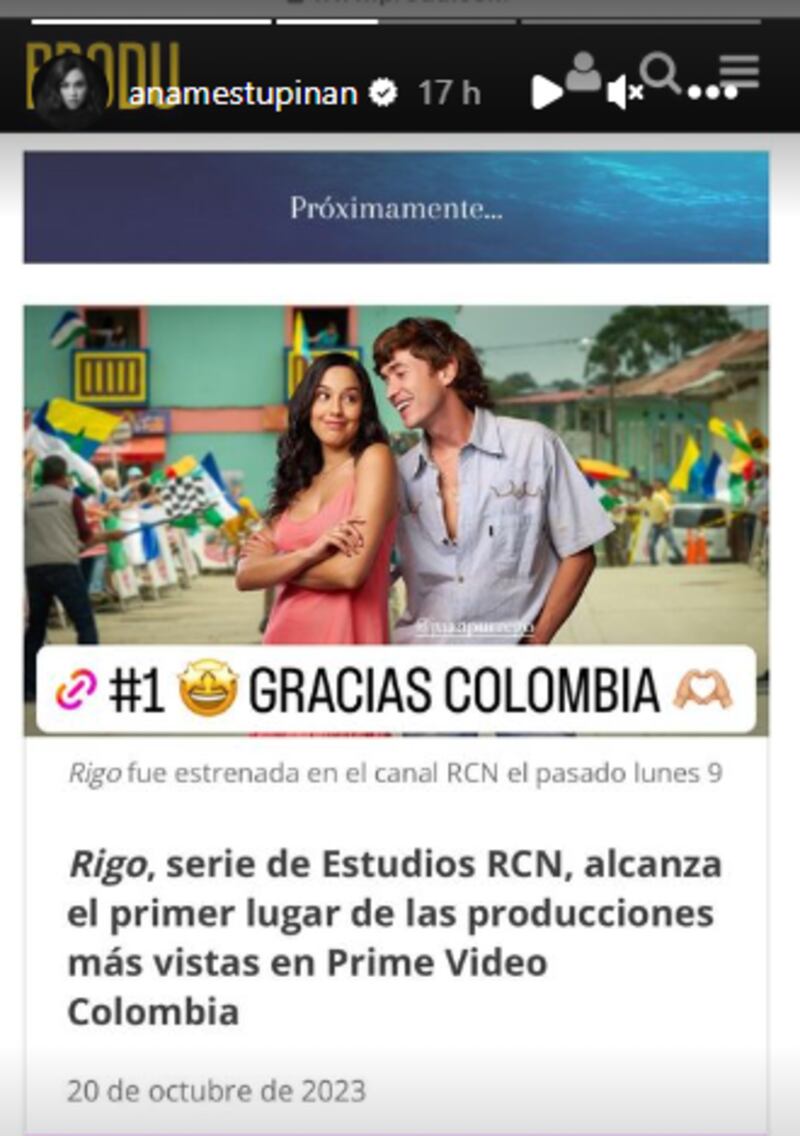Tap the anamestupinan username

[243, 93]
